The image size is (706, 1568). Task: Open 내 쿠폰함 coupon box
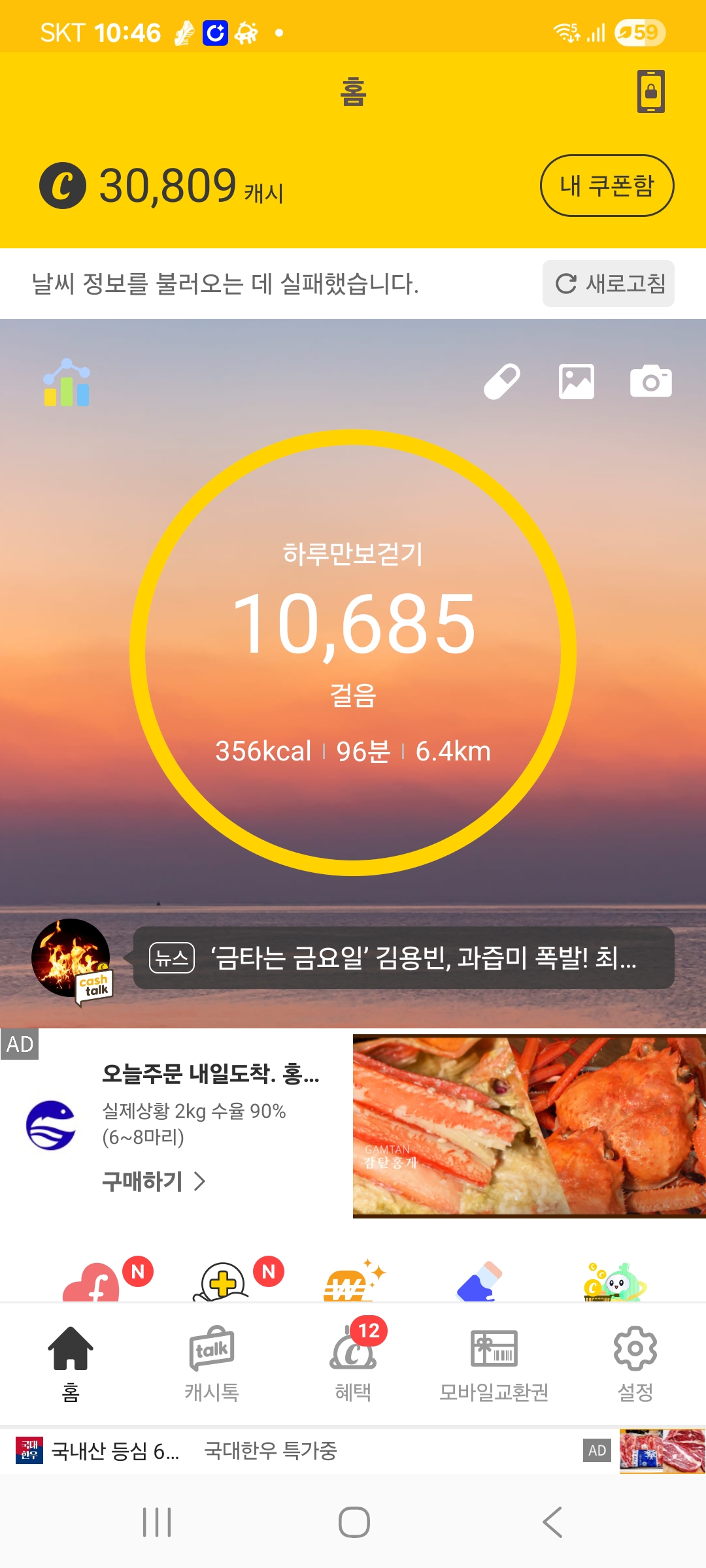tap(607, 186)
